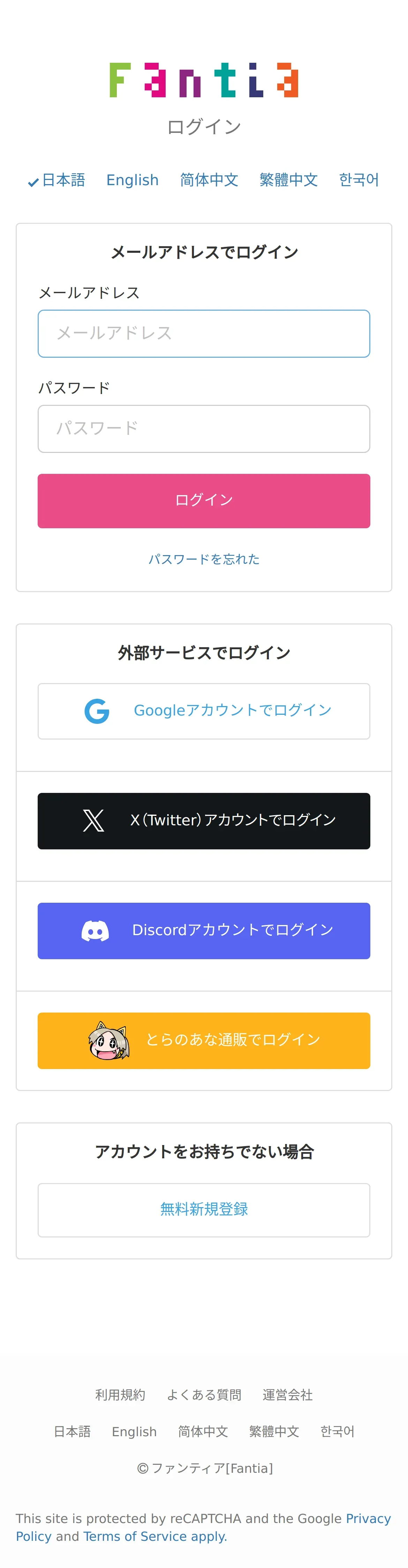Read the Terms of Service link
Viewport: 408px width, 1568px height.
(135, 1536)
